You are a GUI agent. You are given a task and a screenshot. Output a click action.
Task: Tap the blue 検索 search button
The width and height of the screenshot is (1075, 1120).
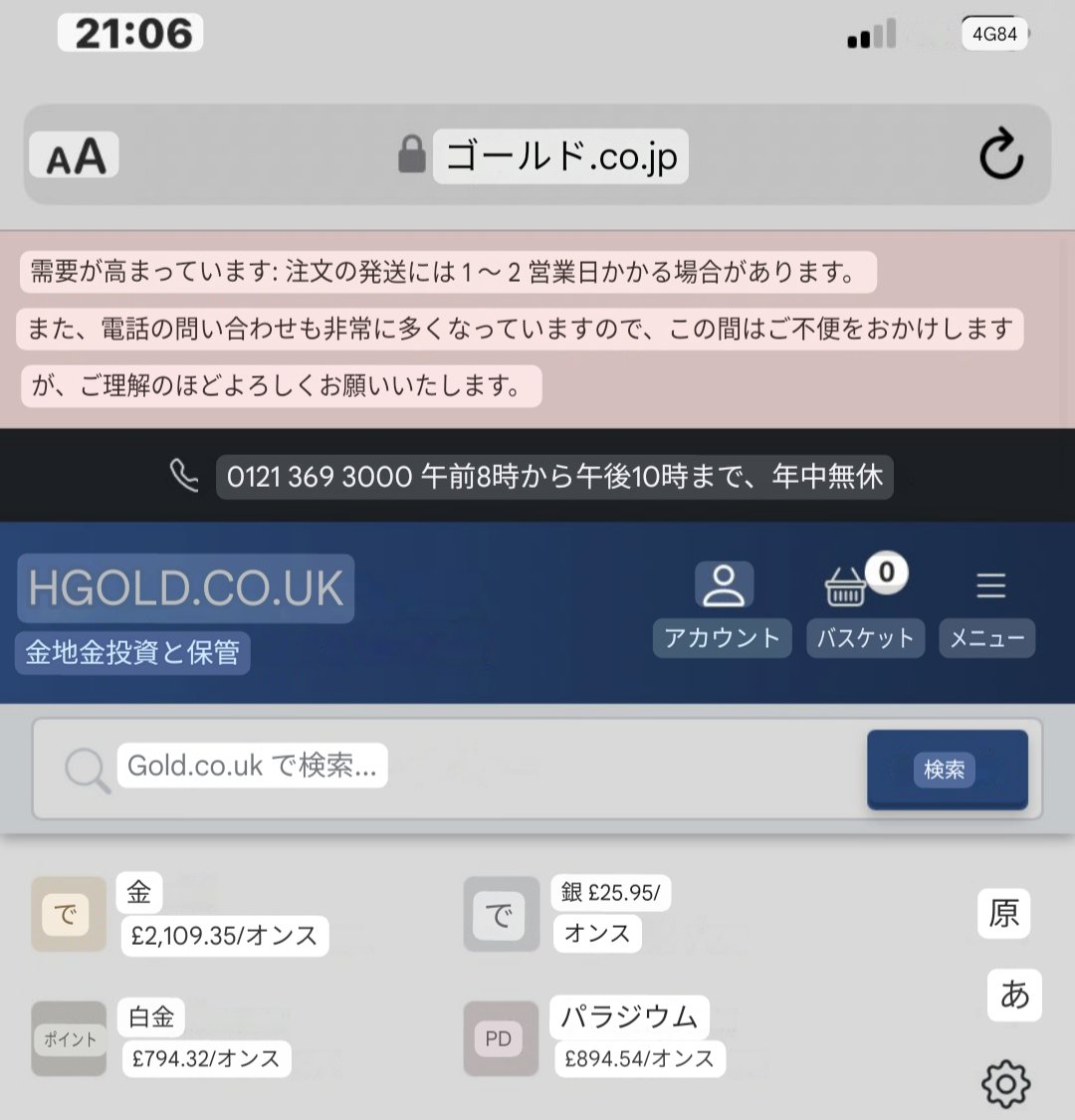click(946, 770)
